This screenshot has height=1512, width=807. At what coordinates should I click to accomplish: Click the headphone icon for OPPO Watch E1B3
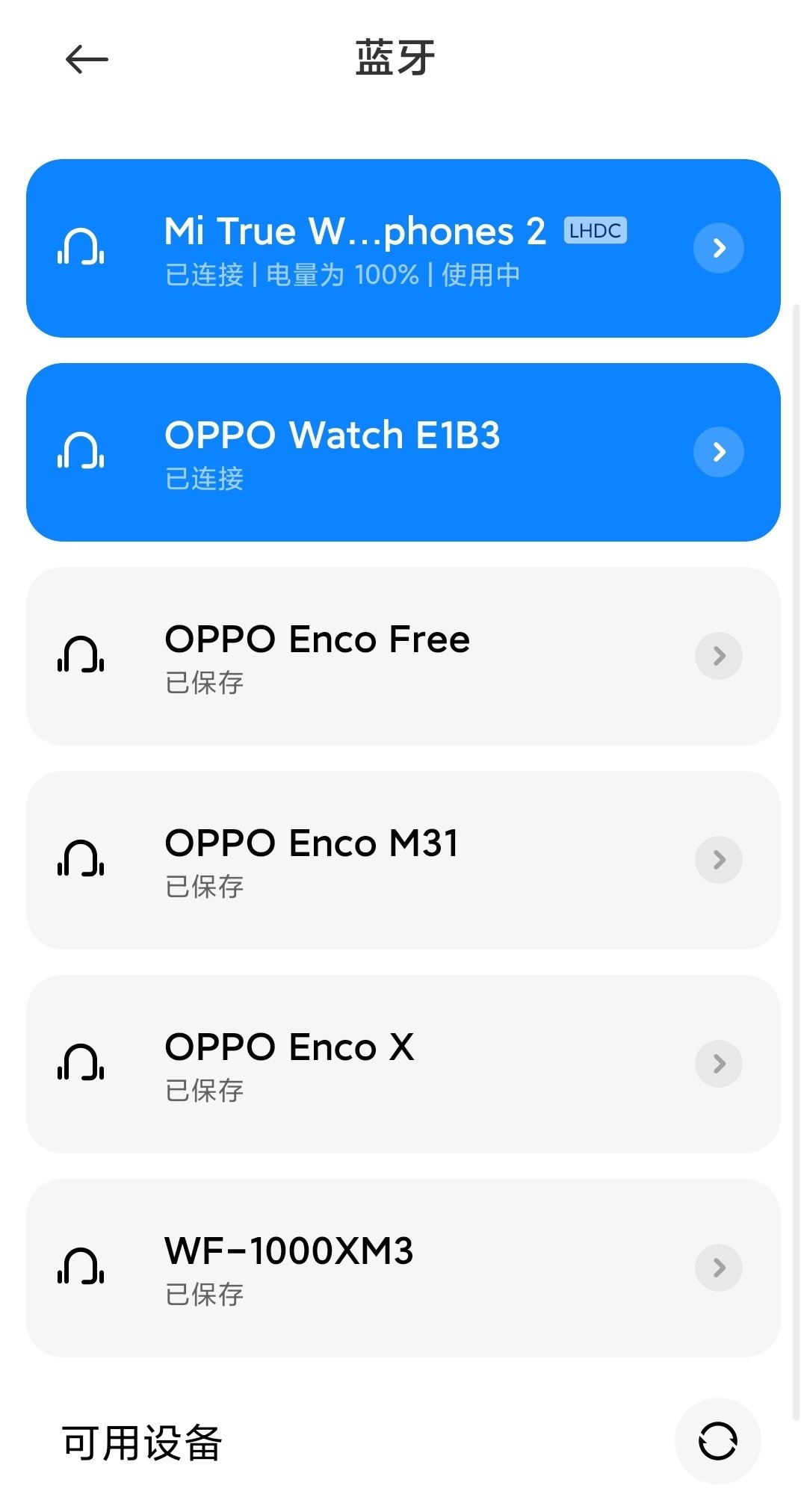point(81,451)
